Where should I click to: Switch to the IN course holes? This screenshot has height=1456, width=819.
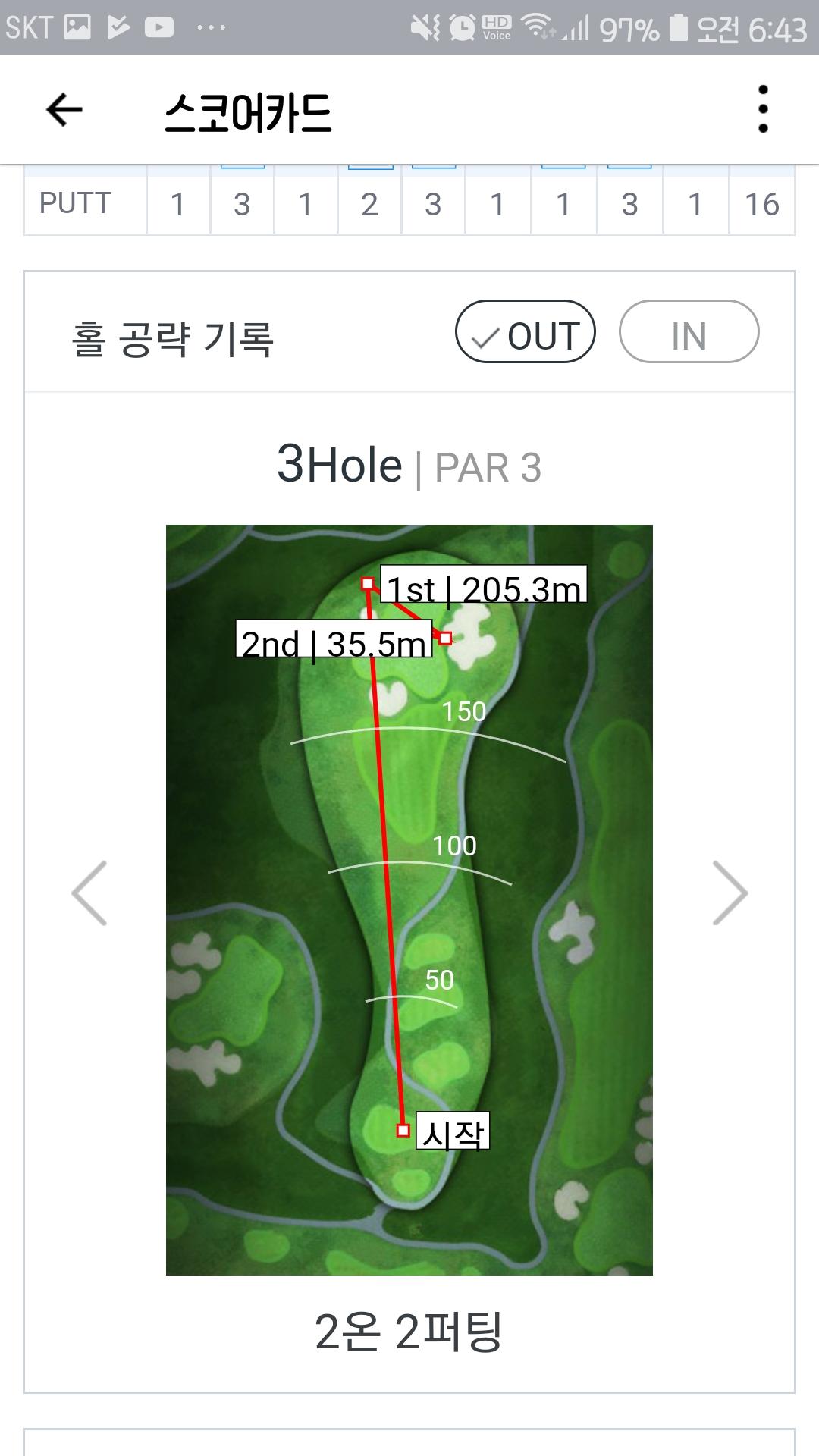point(689,332)
